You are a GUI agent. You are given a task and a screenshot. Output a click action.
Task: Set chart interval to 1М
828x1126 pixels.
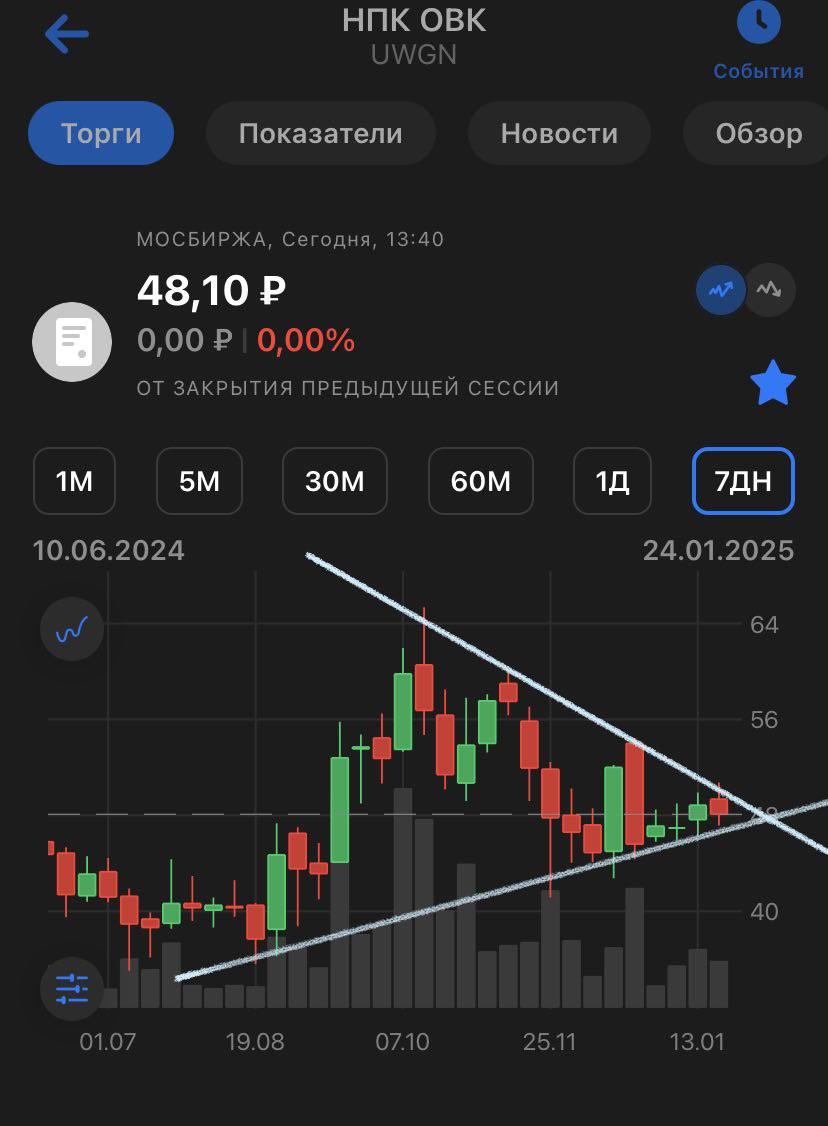[x=74, y=481]
